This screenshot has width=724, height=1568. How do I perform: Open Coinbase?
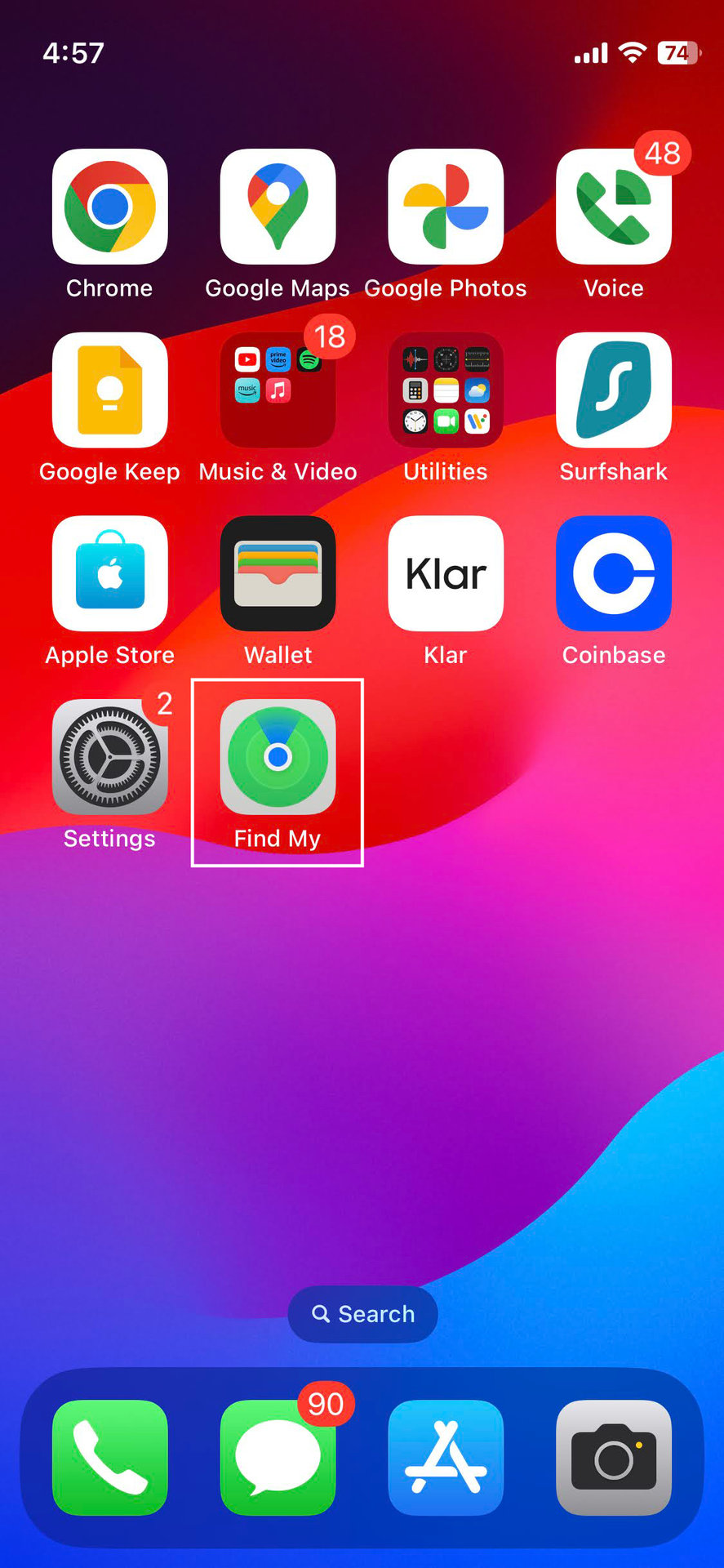point(613,573)
